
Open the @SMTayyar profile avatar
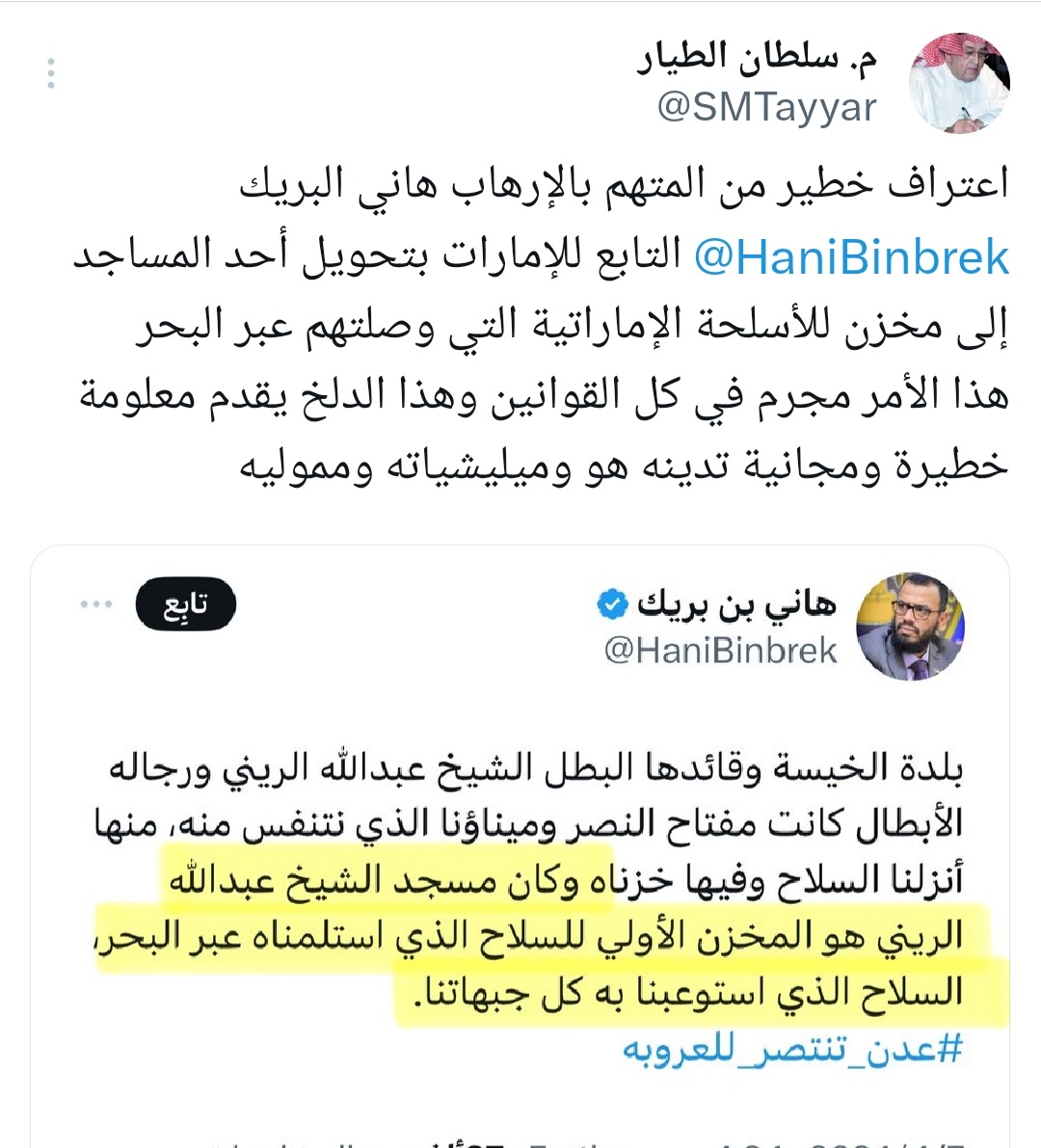pyautogui.click(x=959, y=82)
